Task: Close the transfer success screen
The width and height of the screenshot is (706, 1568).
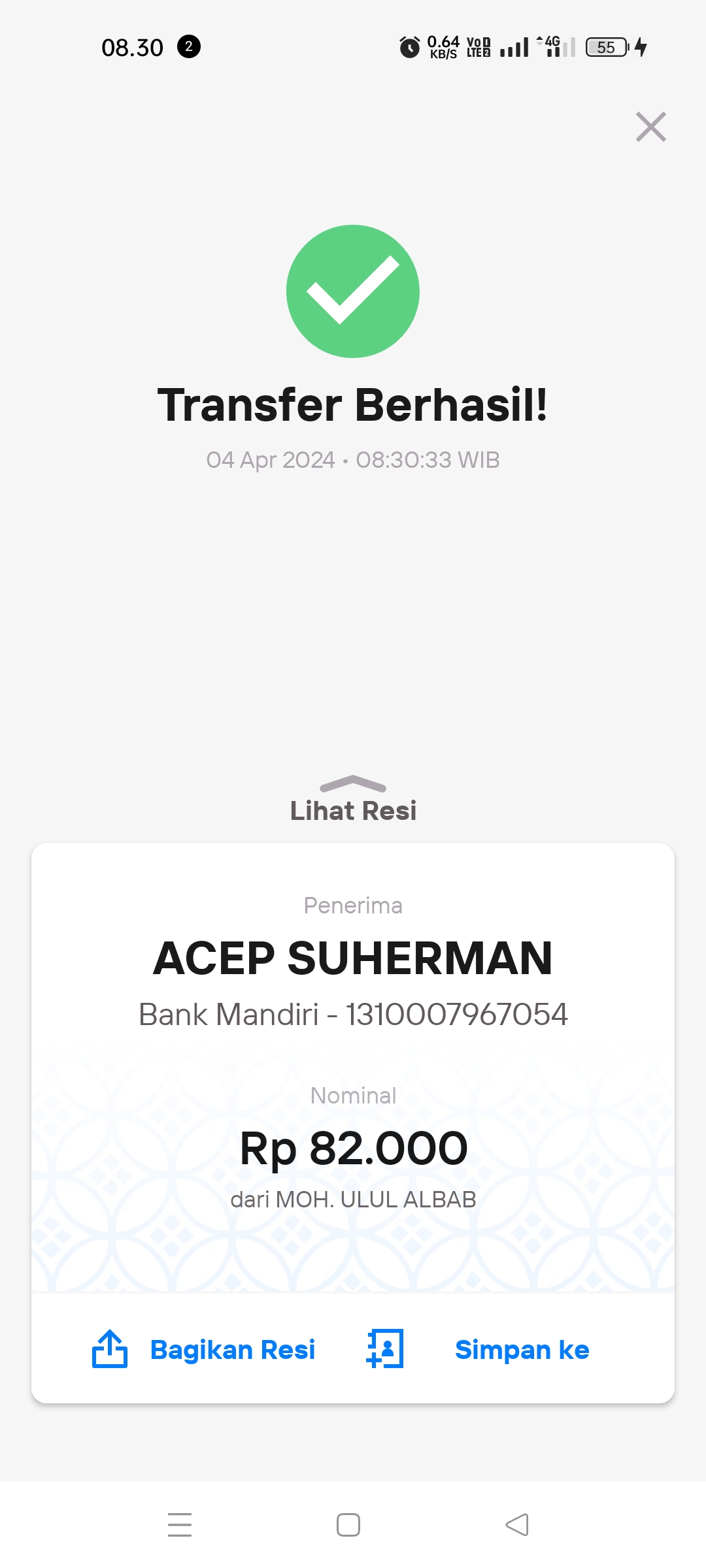Action: [650, 127]
